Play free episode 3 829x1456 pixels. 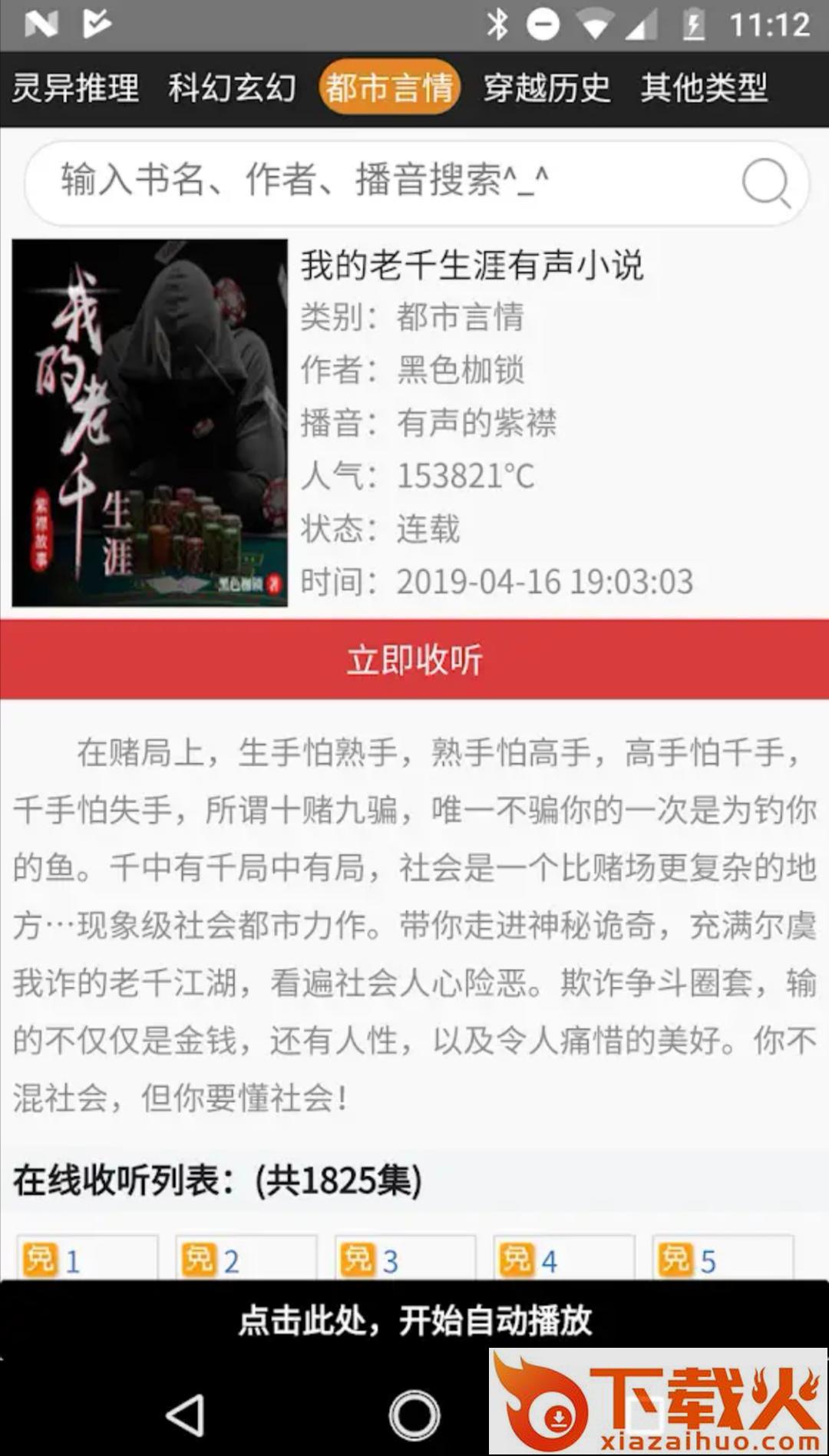point(405,1260)
